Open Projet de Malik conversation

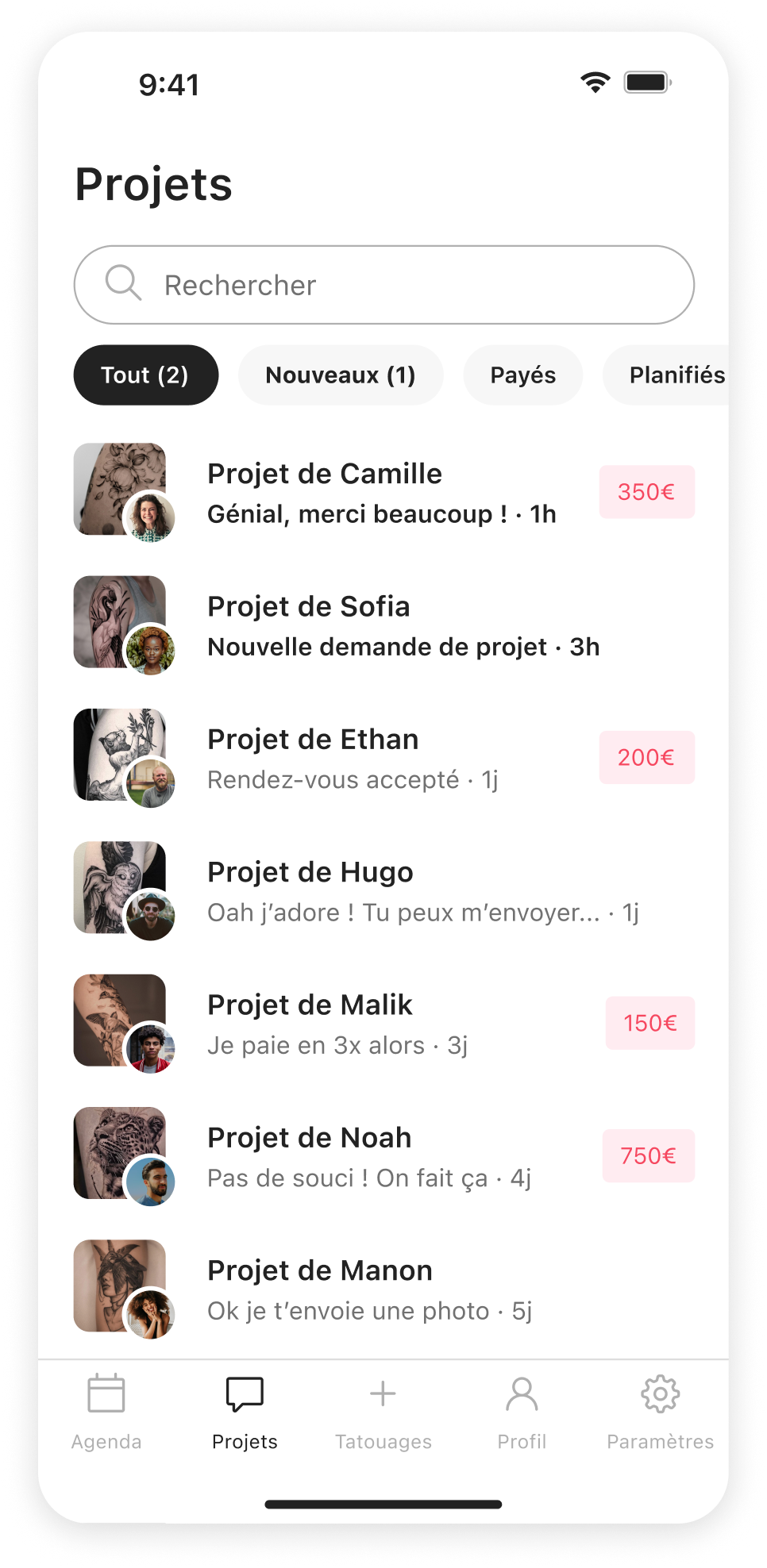[x=381, y=1024]
